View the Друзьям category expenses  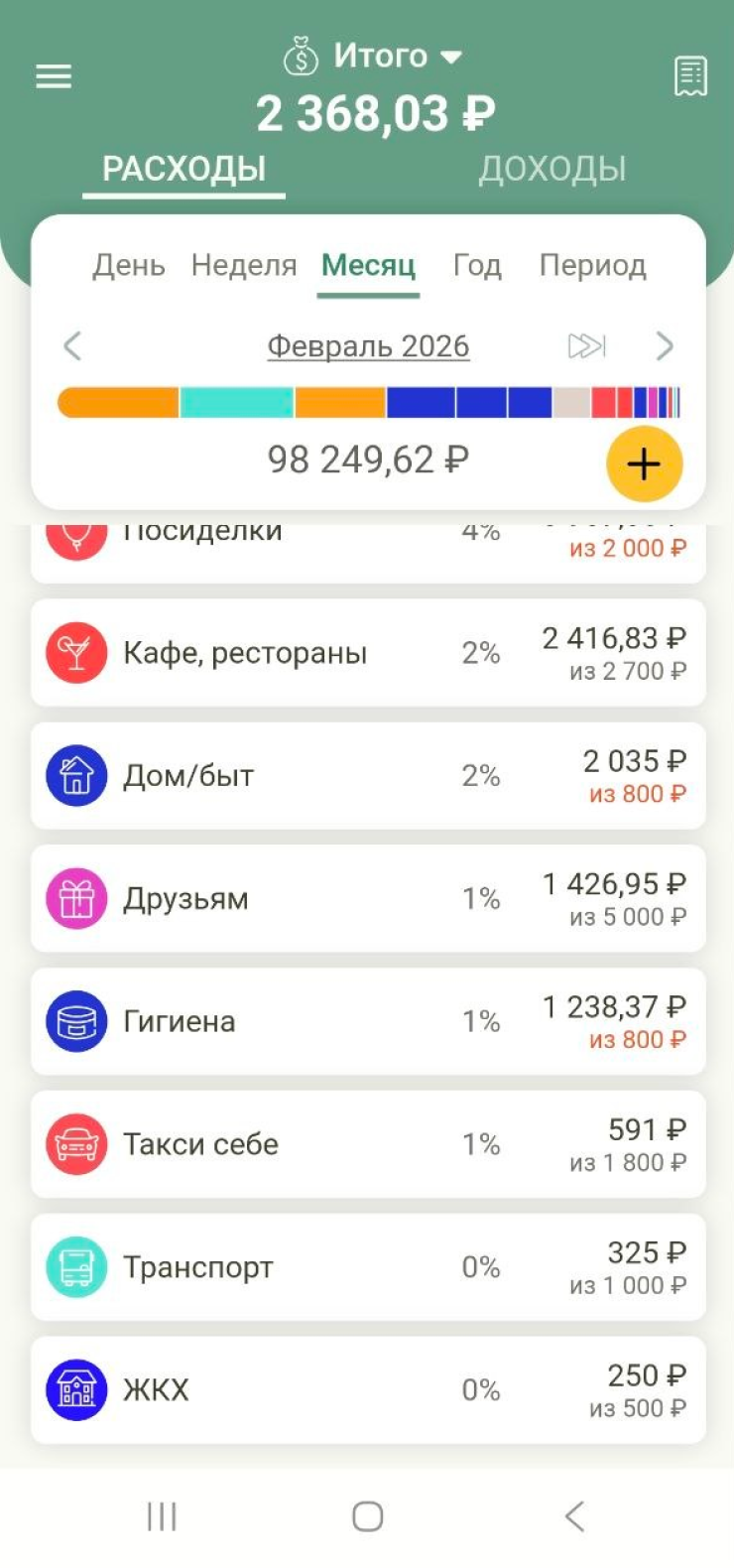tap(368, 899)
